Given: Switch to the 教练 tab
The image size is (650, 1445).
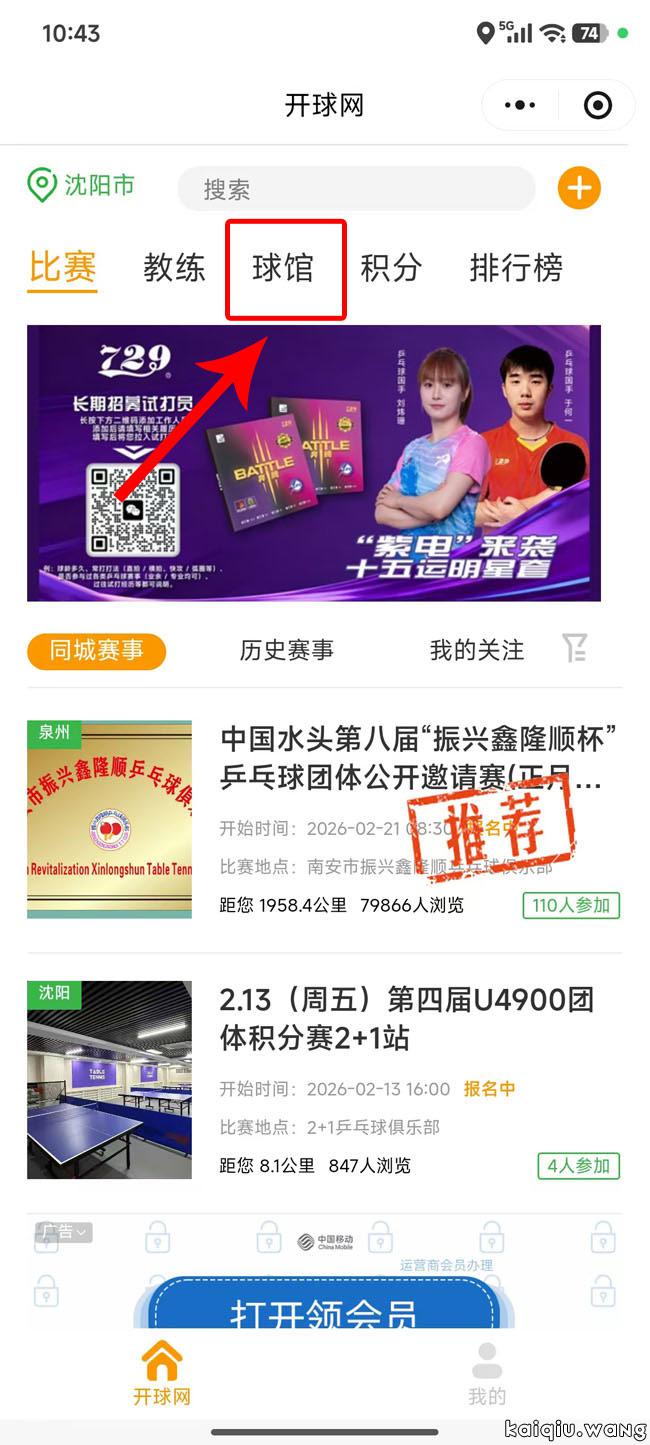Looking at the screenshot, I should pyautogui.click(x=174, y=268).
